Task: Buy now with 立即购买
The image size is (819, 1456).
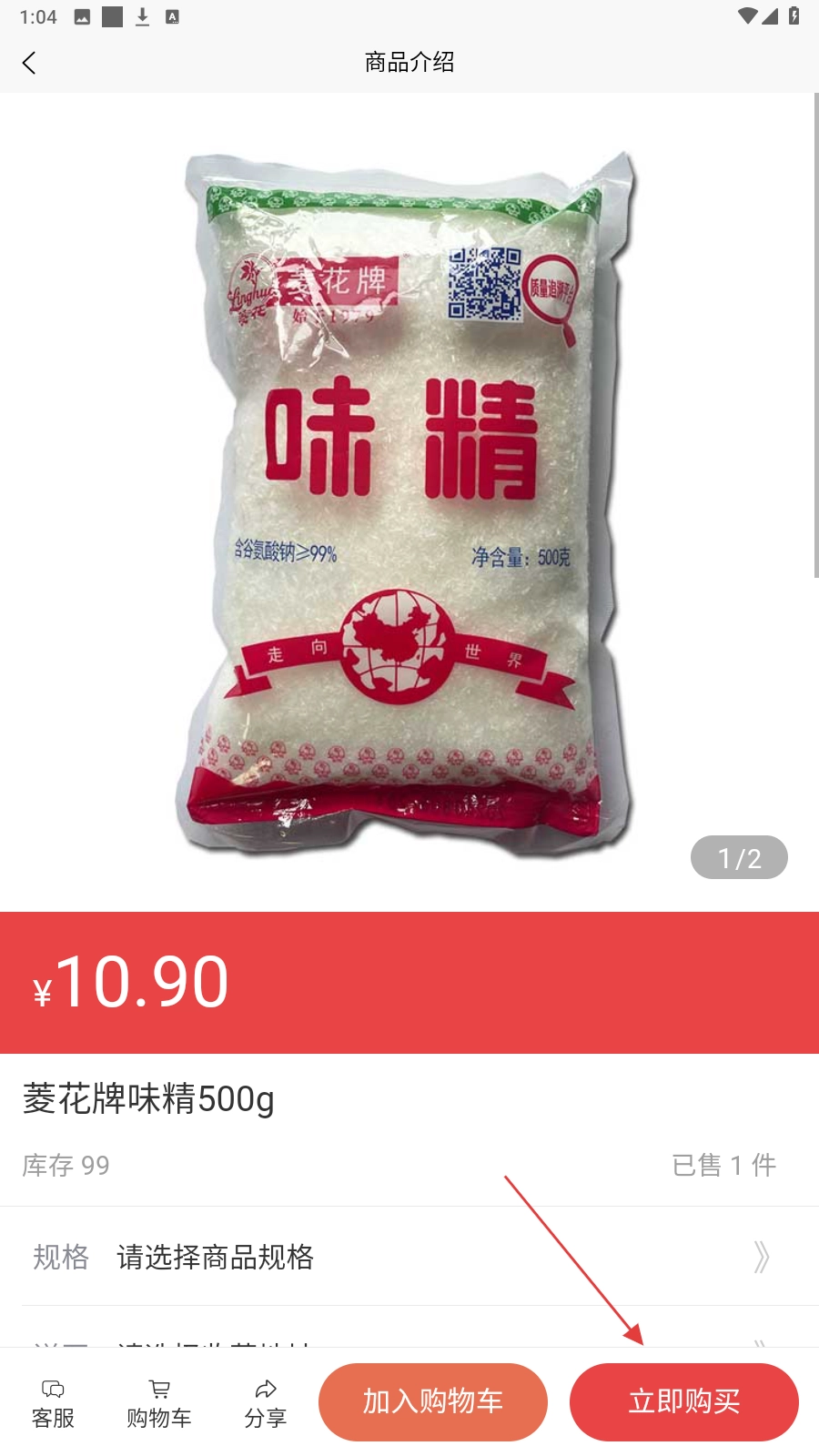Action: (x=683, y=1401)
